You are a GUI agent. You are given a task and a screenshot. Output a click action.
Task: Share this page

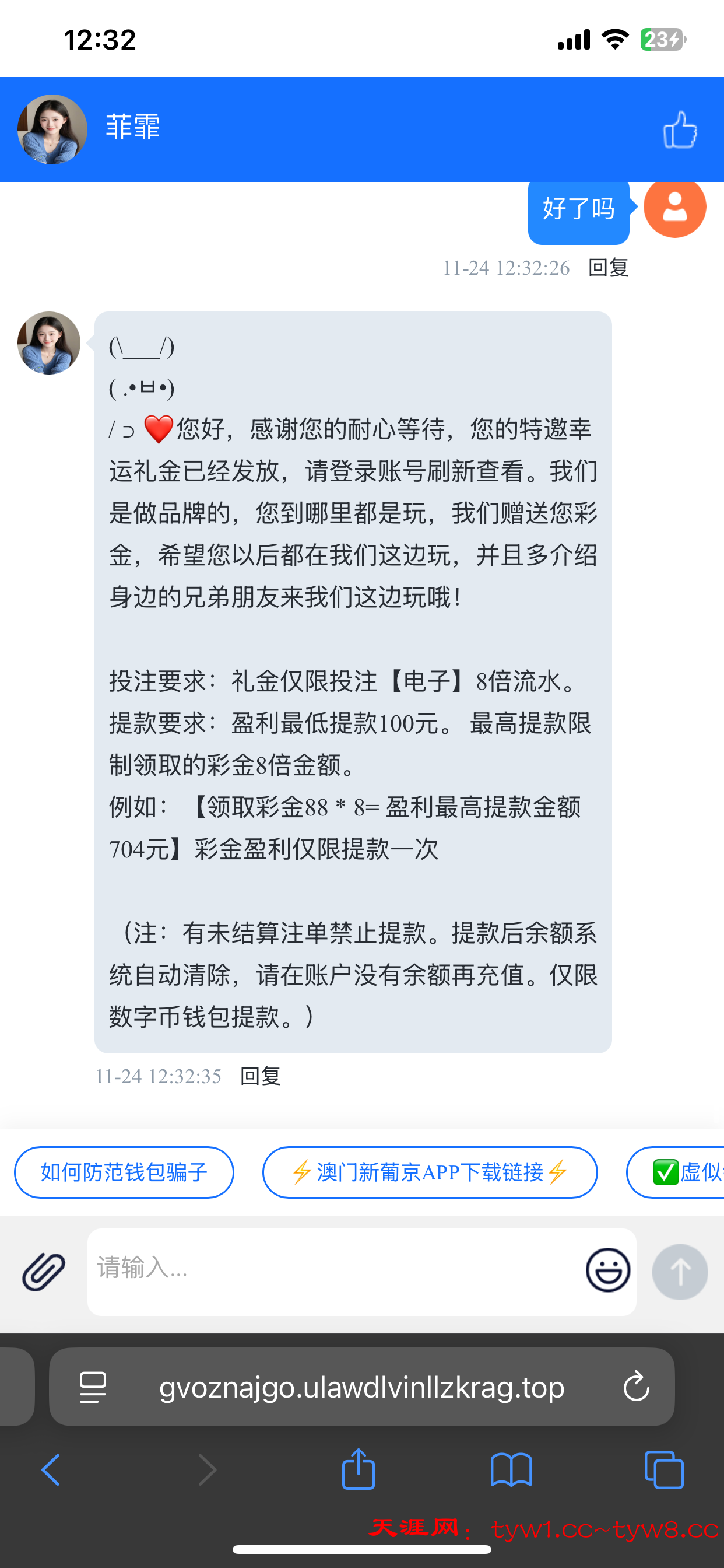(359, 1469)
